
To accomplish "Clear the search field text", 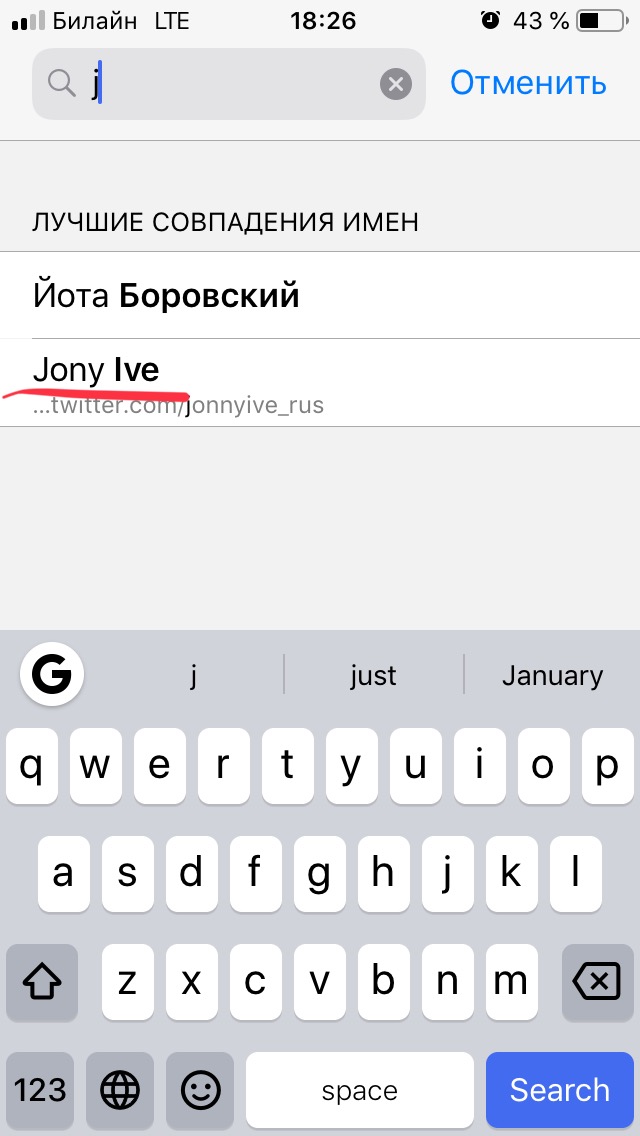I will click(396, 84).
